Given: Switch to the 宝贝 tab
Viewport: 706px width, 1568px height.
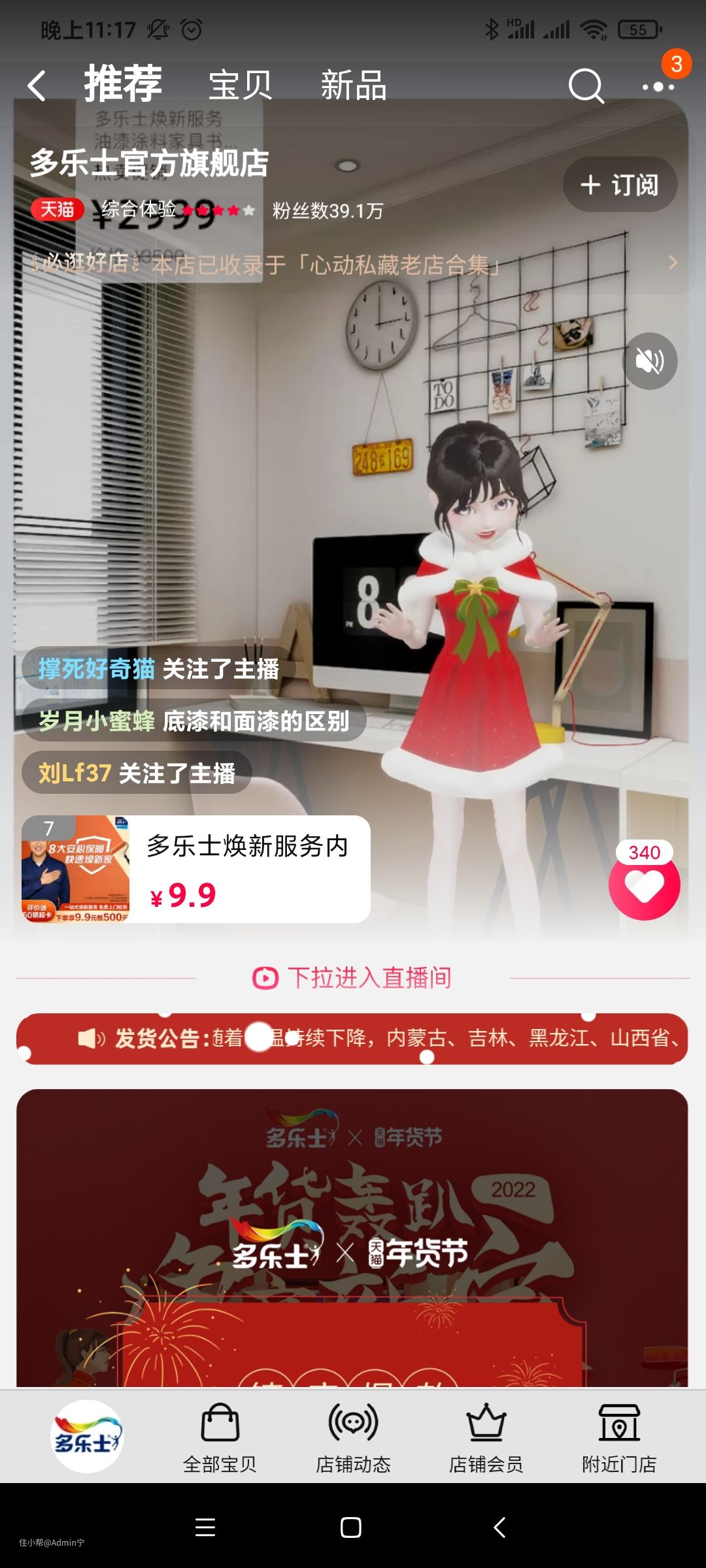Looking at the screenshot, I should coord(240,86).
